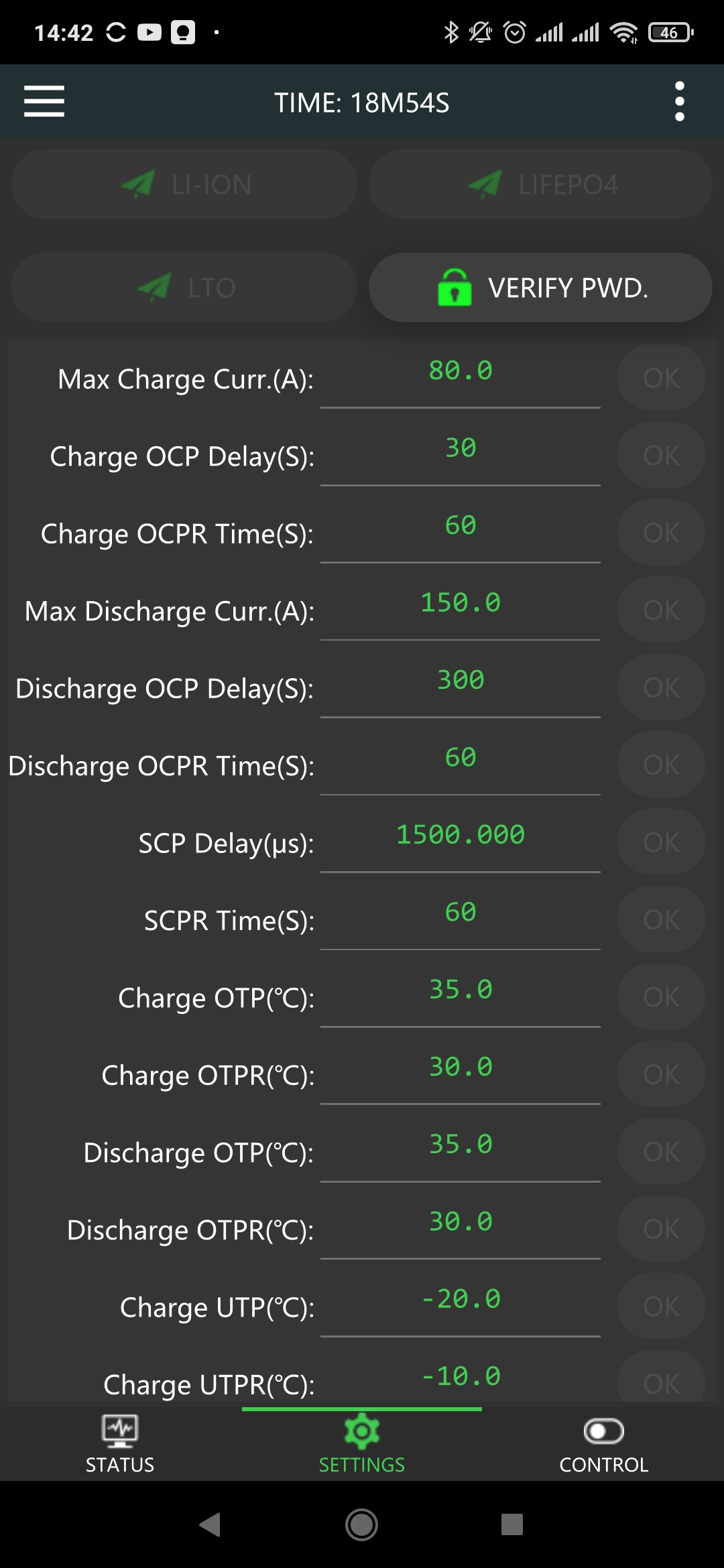Select the LTO preset button

click(x=184, y=288)
